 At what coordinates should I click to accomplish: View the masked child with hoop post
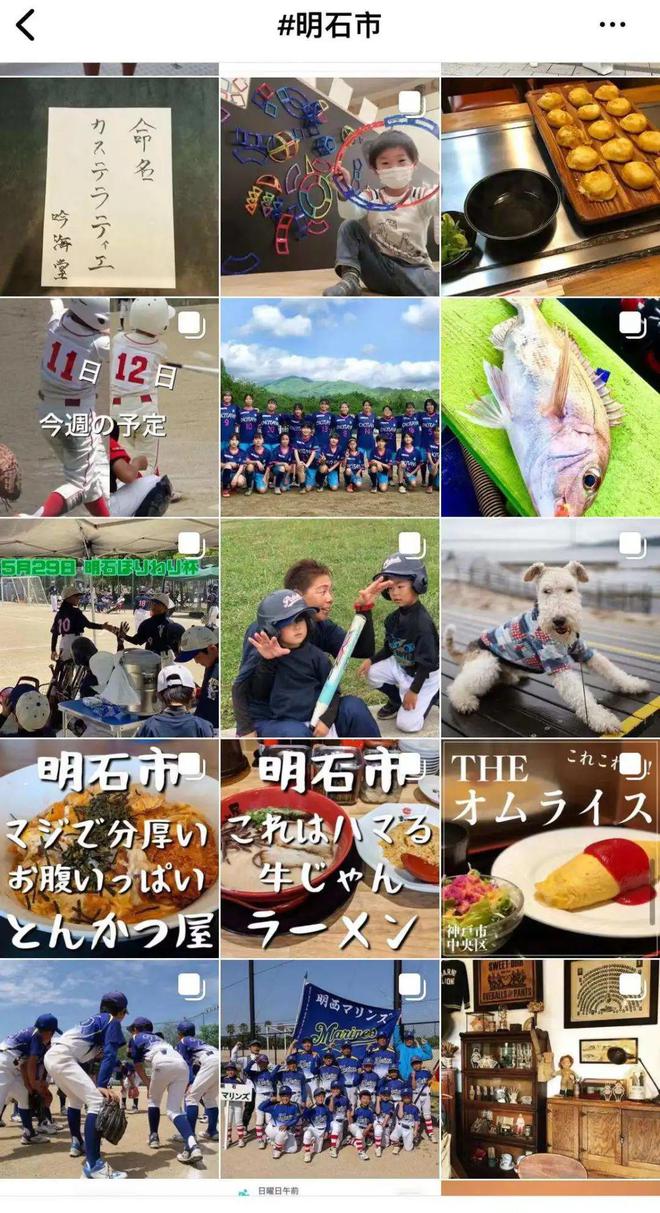[x=330, y=186]
